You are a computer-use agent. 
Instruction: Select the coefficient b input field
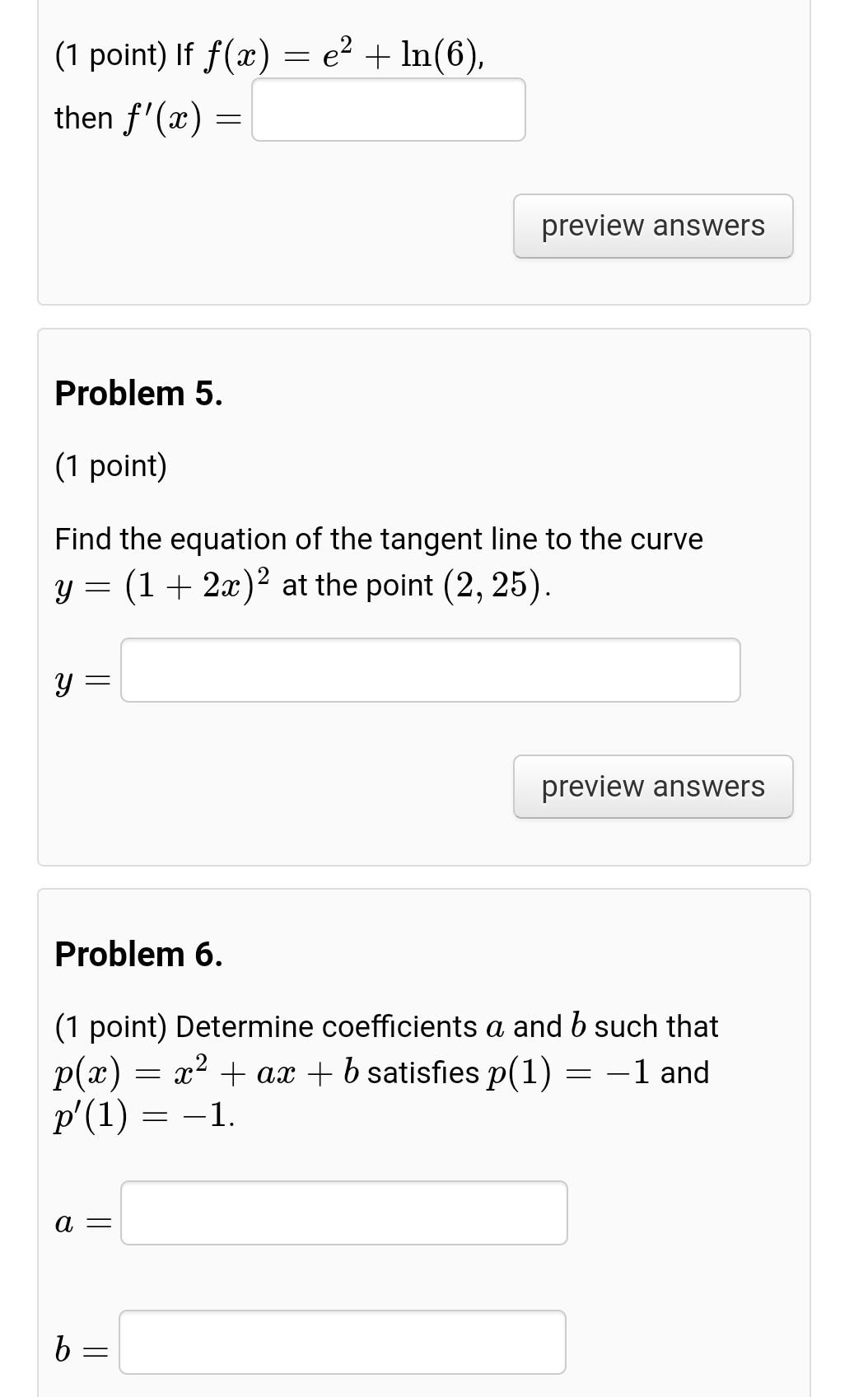pos(343,1343)
